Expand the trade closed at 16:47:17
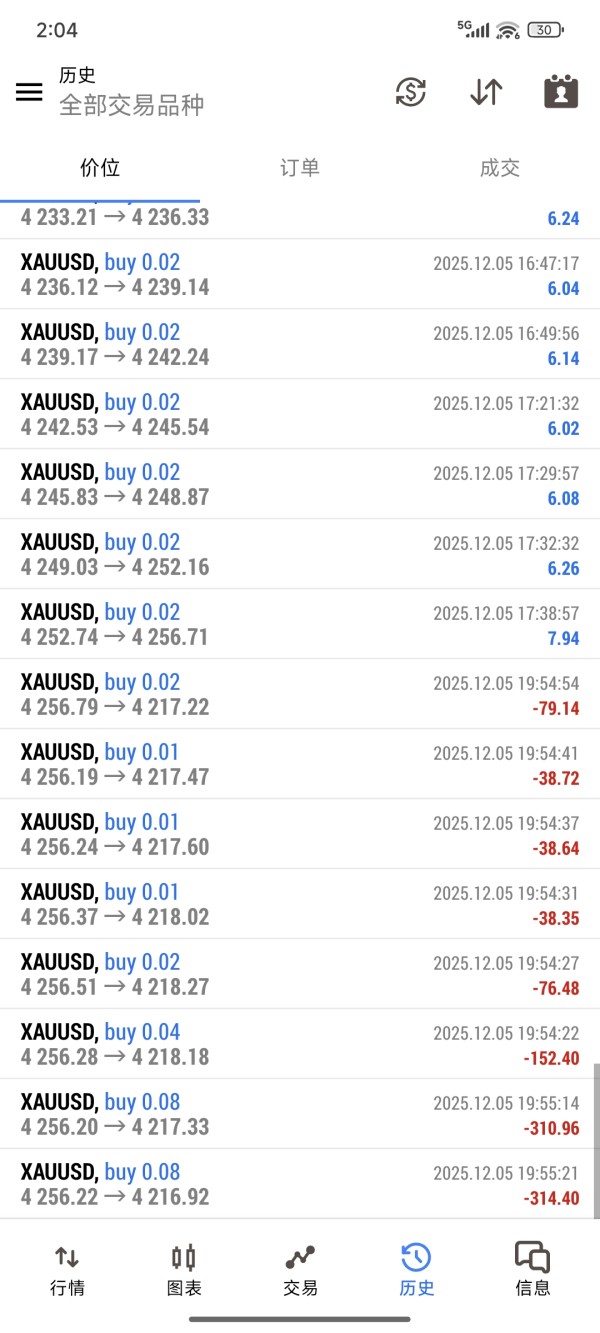Viewport: 600px width, 1333px height. (300, 274)
